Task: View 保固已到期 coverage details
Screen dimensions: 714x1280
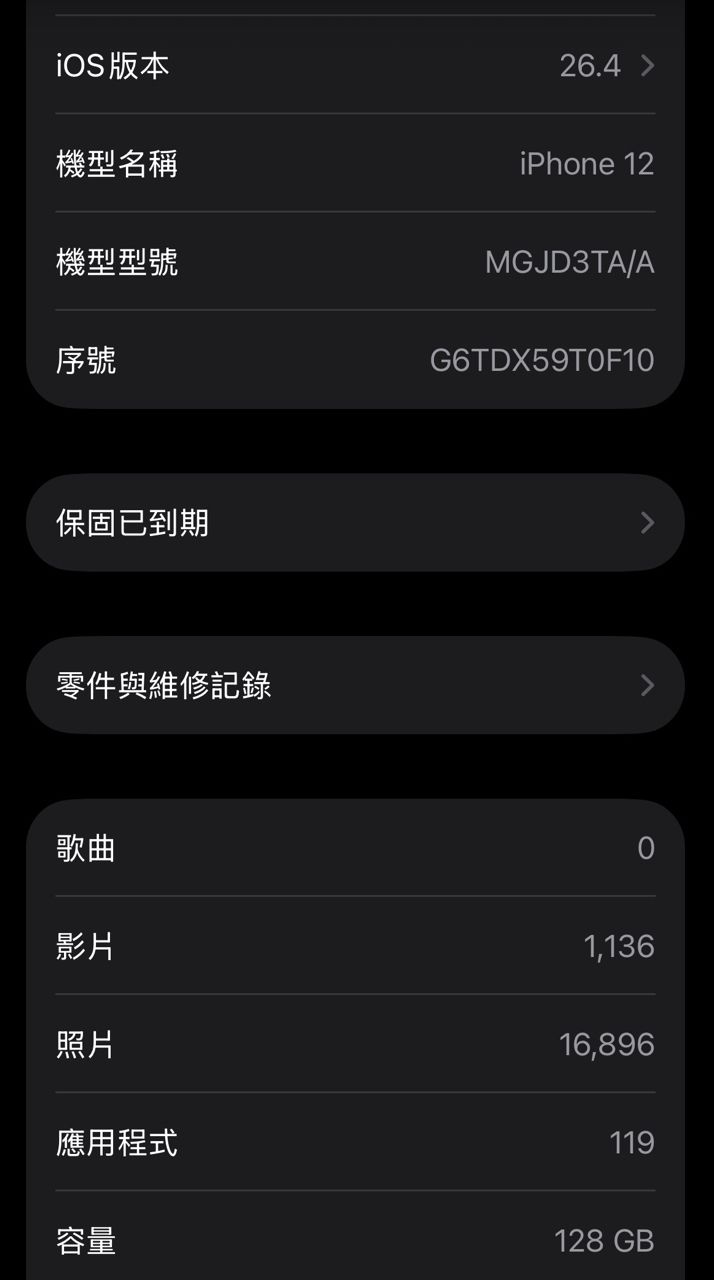Action: coord(355,523)
